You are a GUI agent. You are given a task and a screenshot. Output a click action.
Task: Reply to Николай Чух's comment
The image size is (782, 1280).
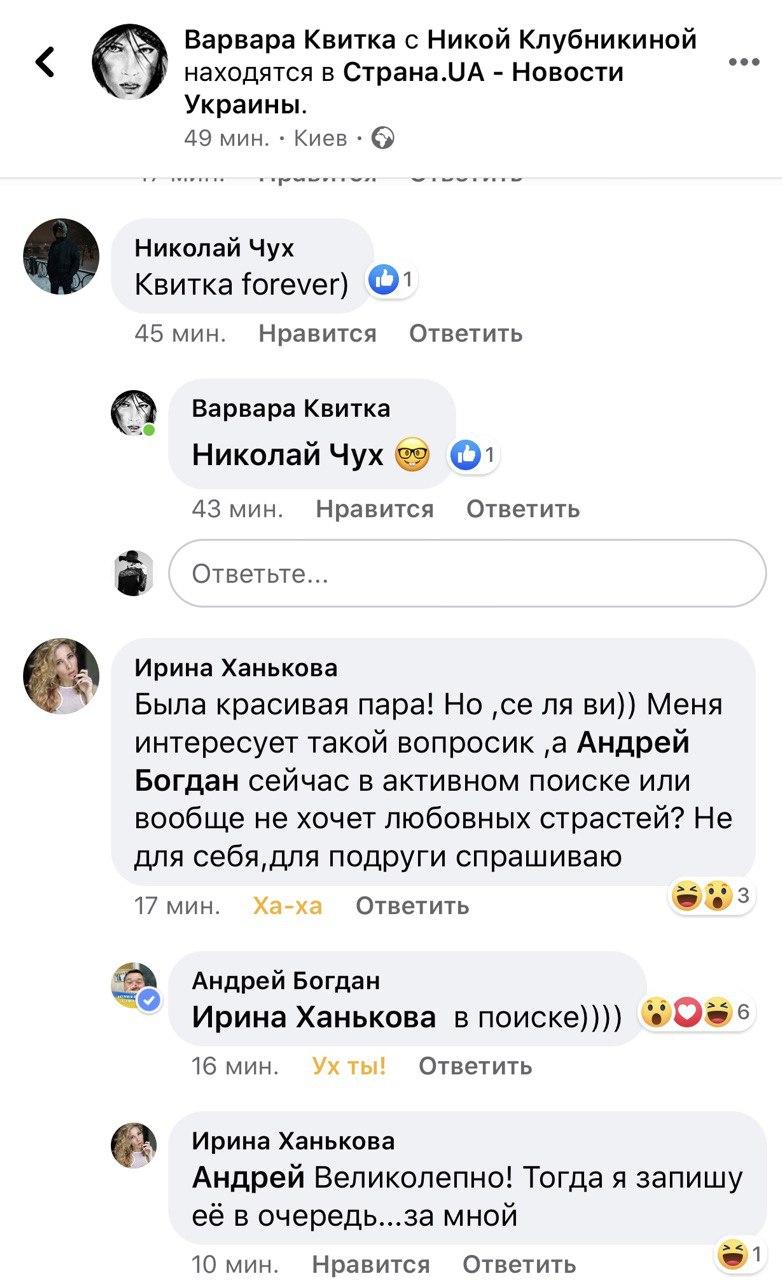(465, 333)
